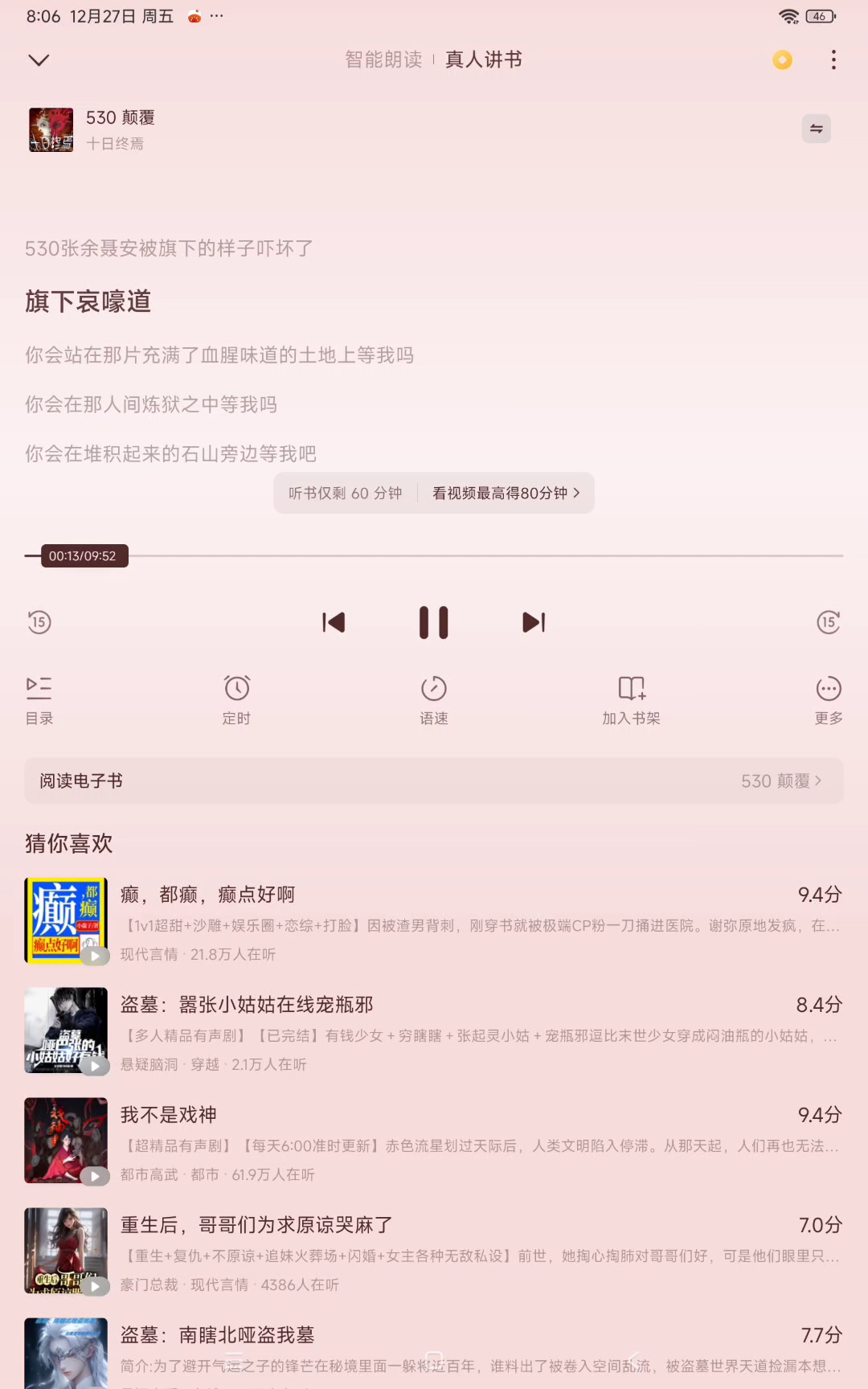Pause the audiobook playback
The width and height of the screenshot is (868, 1389).
(x=434, y=622)
